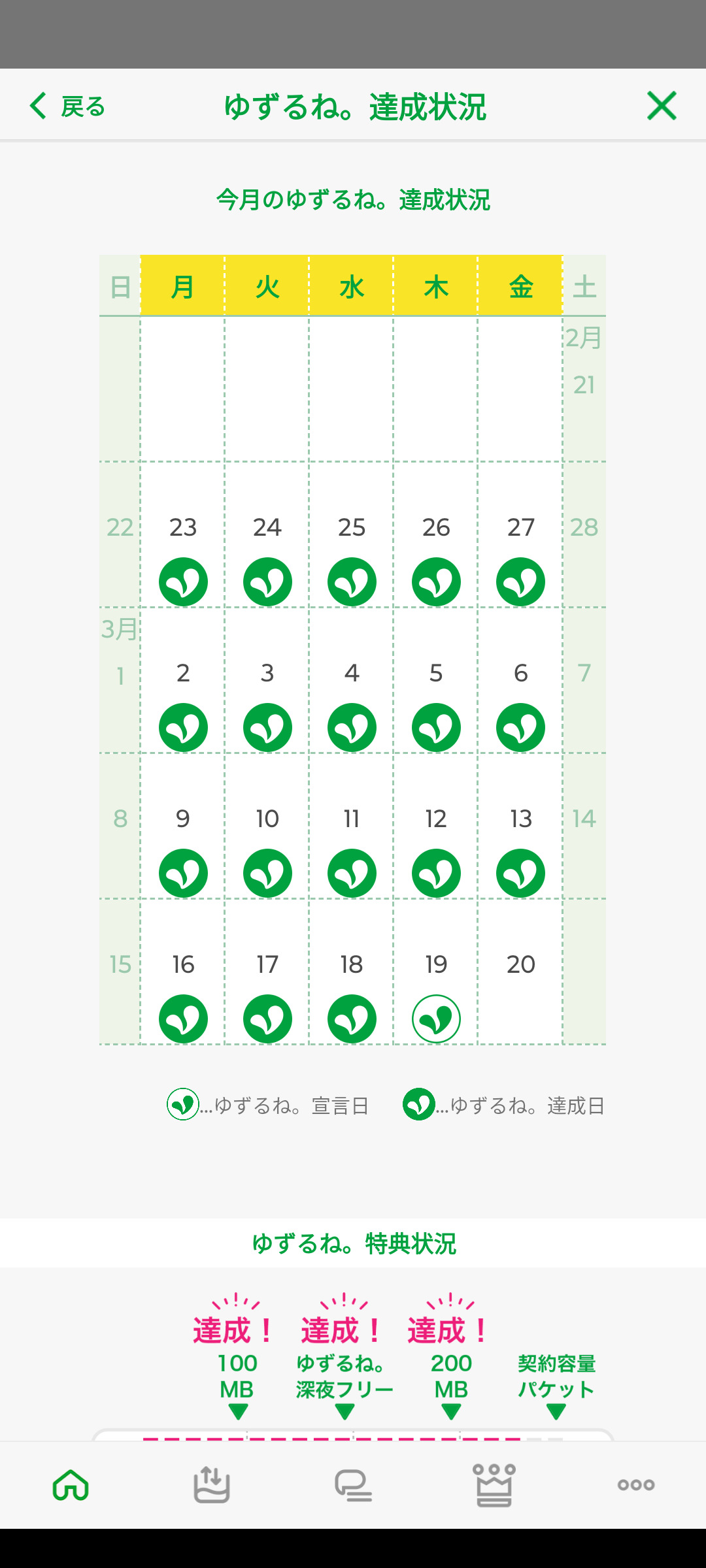Open the crown rewards tab in bottom bar

(x=494, y=1485)
